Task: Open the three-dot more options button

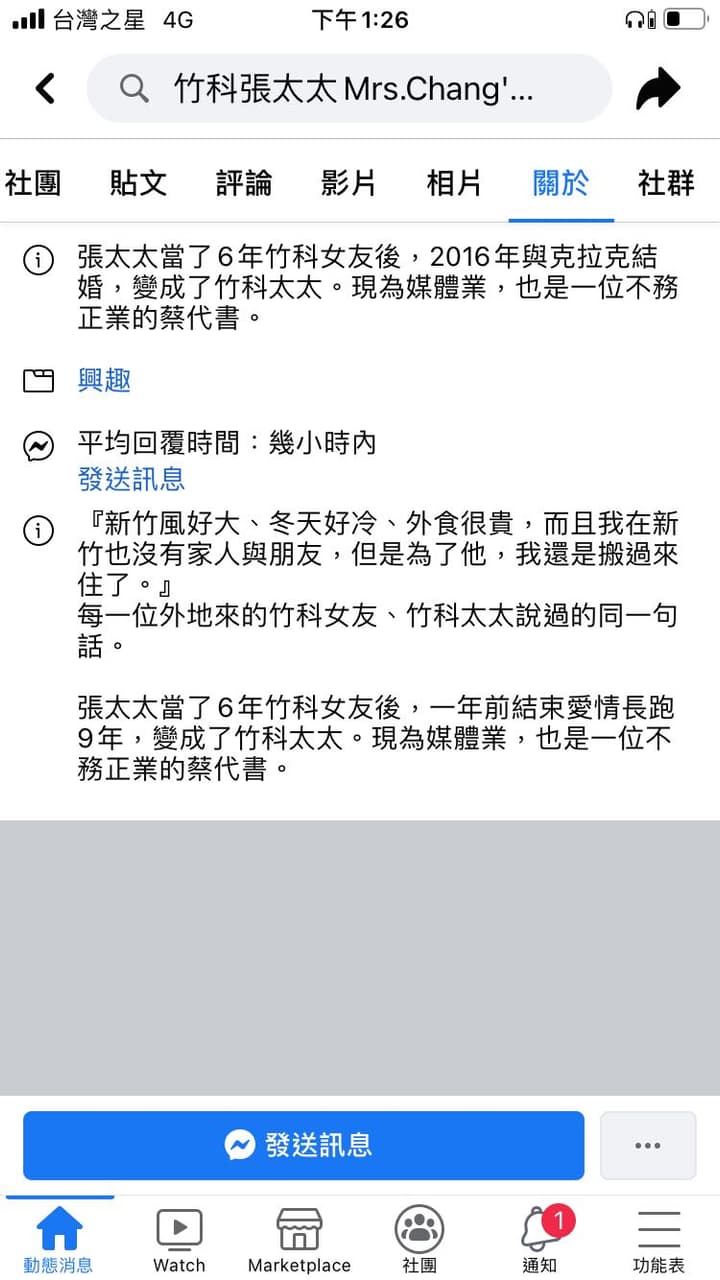Action: pos(648,1145)
